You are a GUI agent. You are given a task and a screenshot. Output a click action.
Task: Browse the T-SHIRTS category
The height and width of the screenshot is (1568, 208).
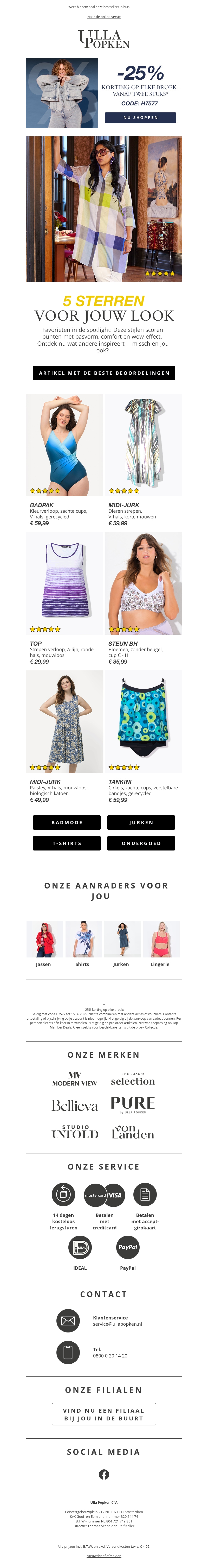click(67, 843)
